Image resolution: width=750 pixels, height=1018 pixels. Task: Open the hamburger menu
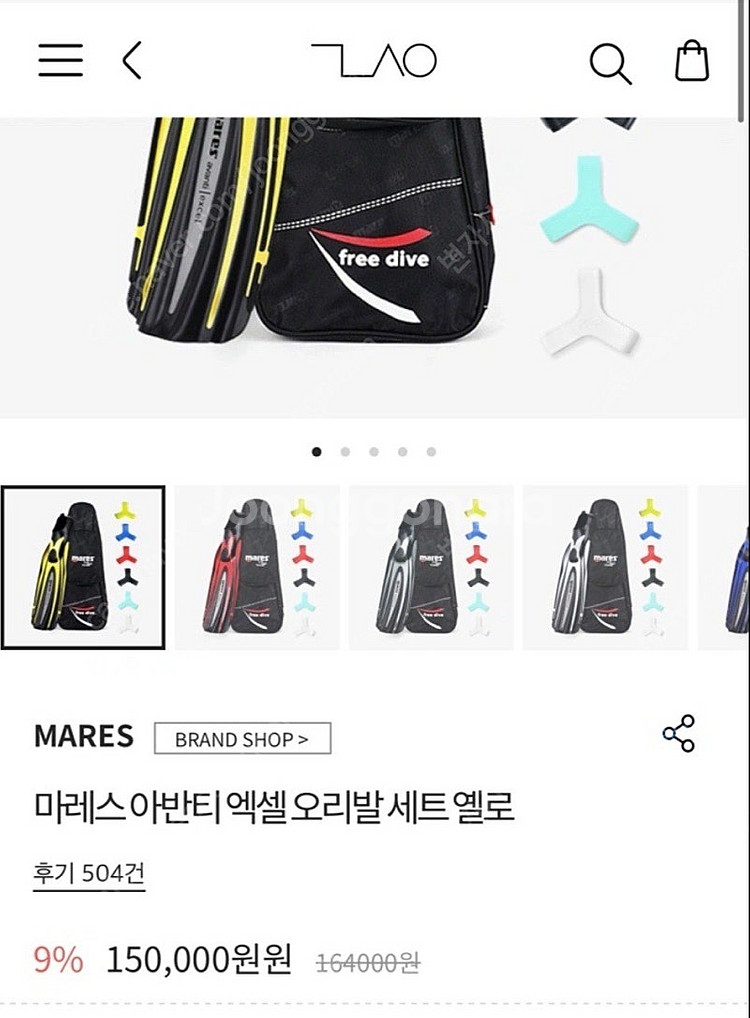coord(61,61)
